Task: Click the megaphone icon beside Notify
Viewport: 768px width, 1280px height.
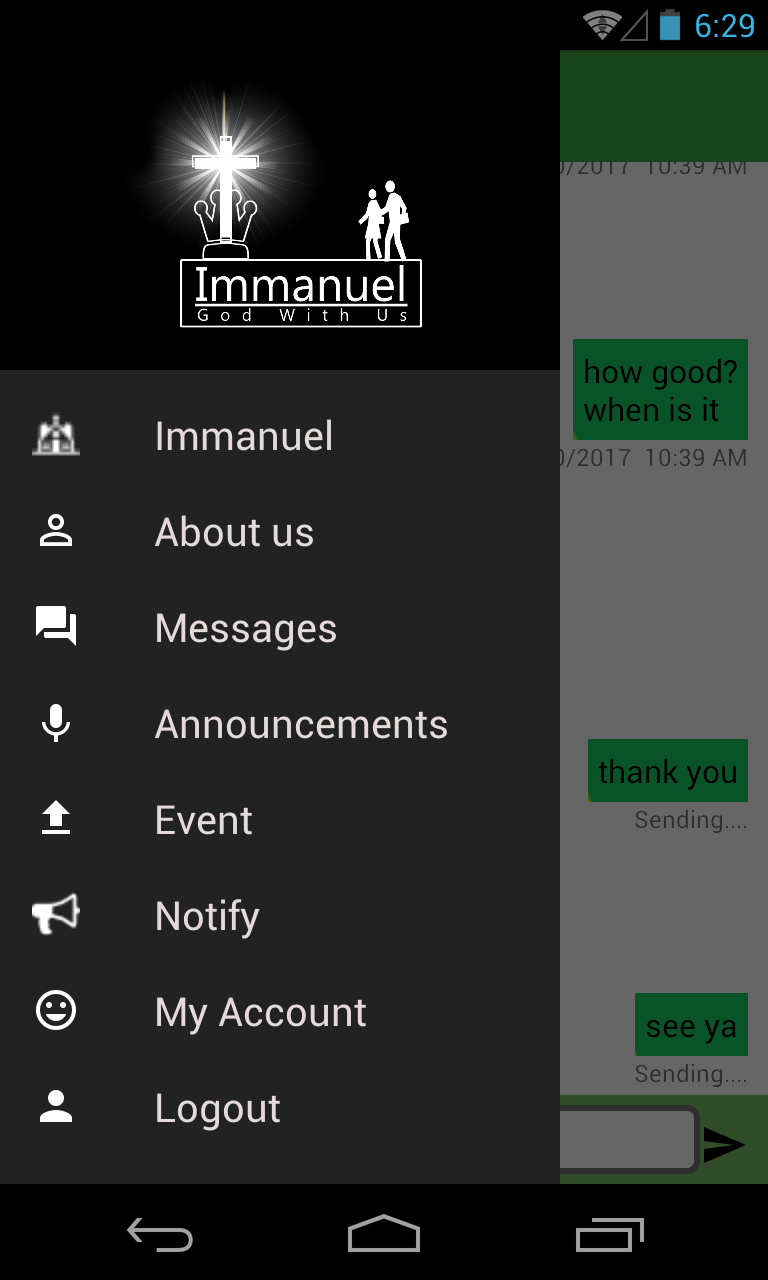Action: [x=56, y=915]
